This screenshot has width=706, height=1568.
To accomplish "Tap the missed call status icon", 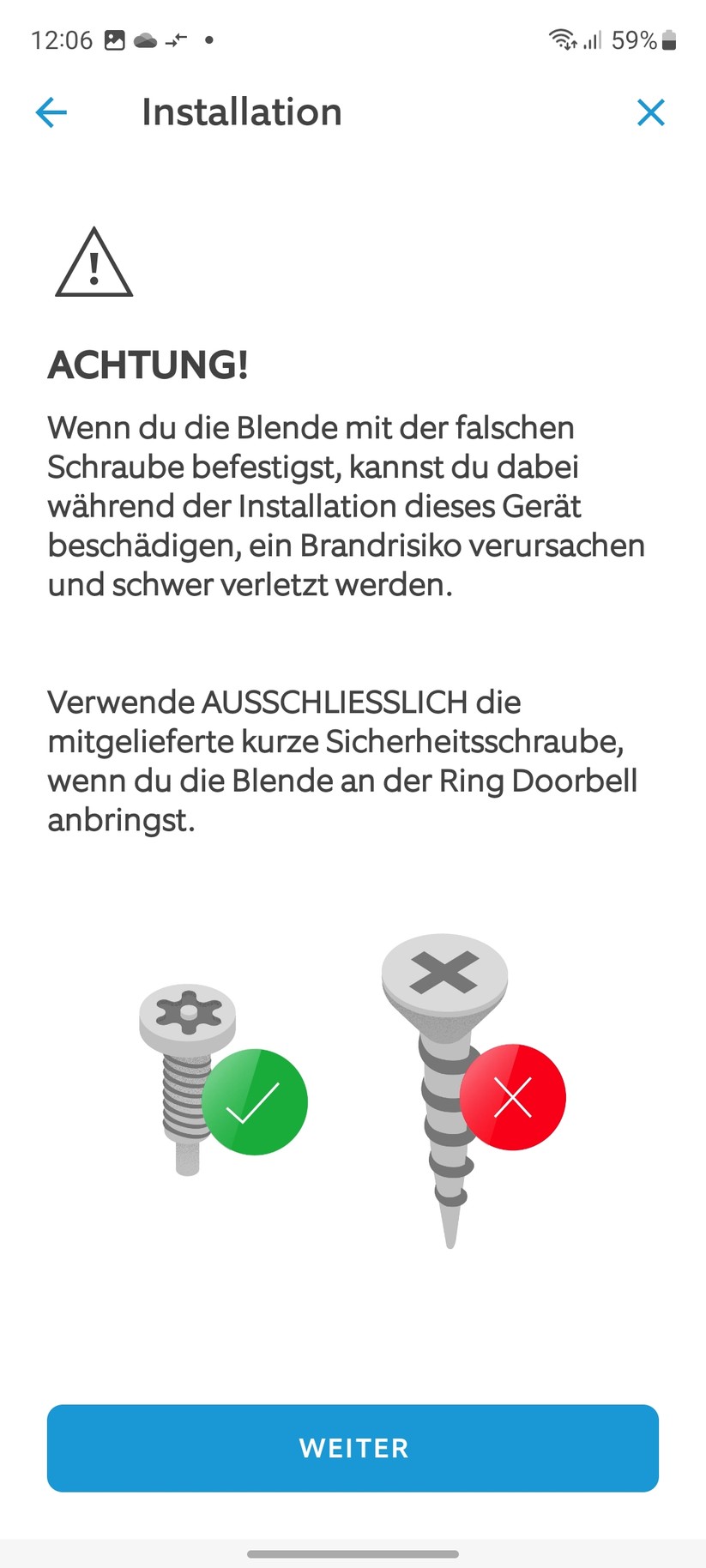I will [x=174, y=39].
